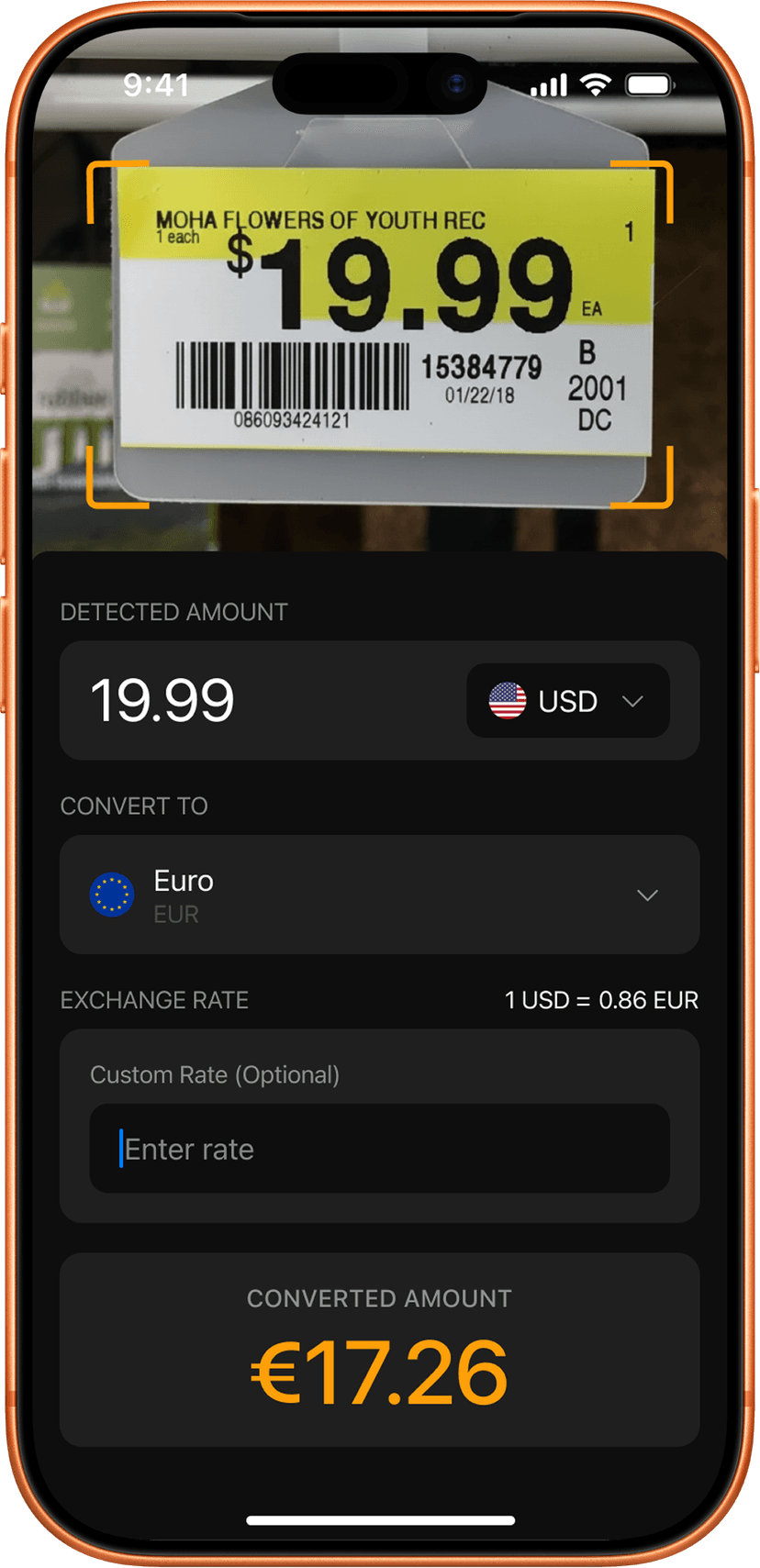760x1568 pixels.
Task: Expand the Euro convert-to currency selector
Action: [x=379, y=895]
